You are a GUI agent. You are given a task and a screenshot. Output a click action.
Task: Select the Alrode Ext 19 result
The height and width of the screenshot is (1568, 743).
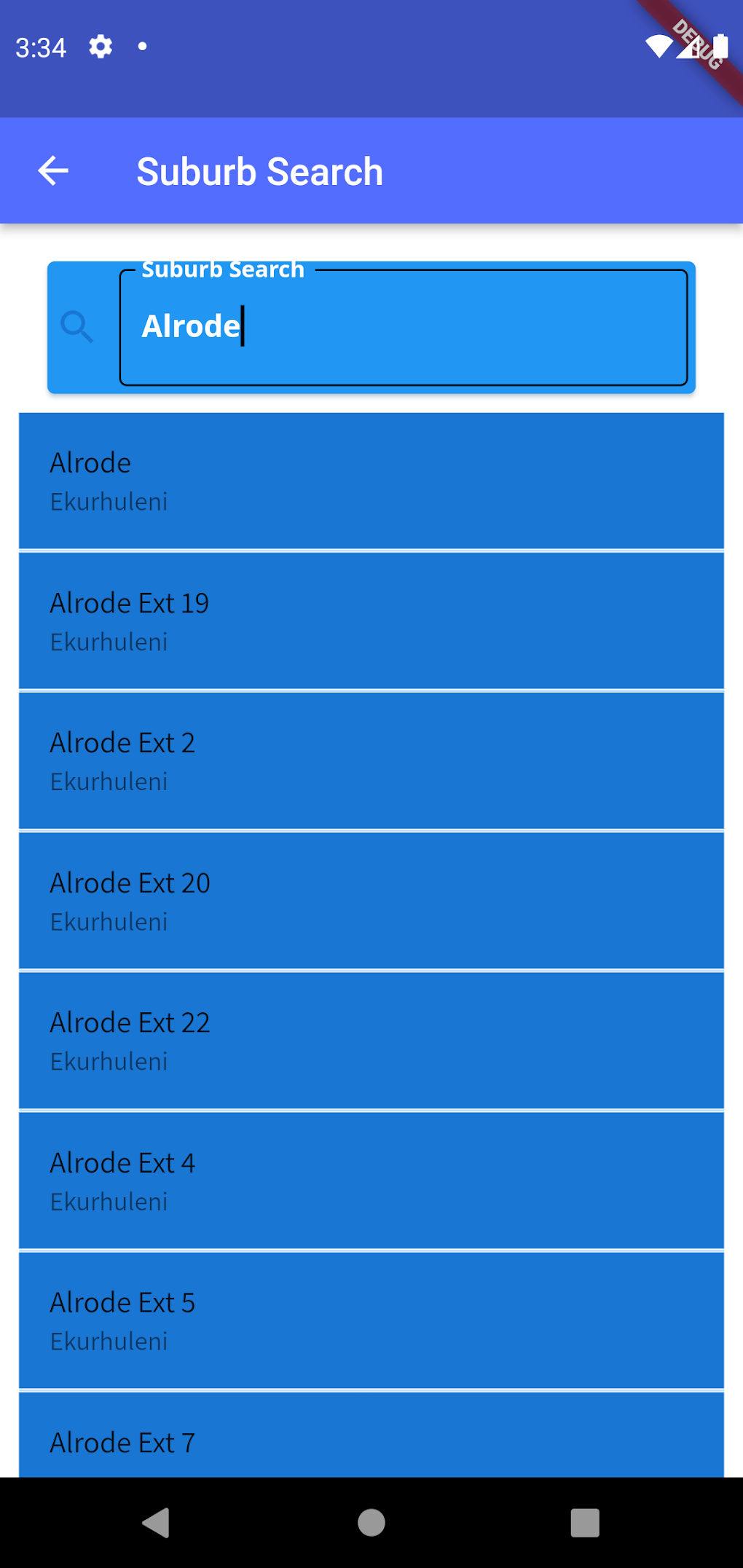(x=370, y=620)
